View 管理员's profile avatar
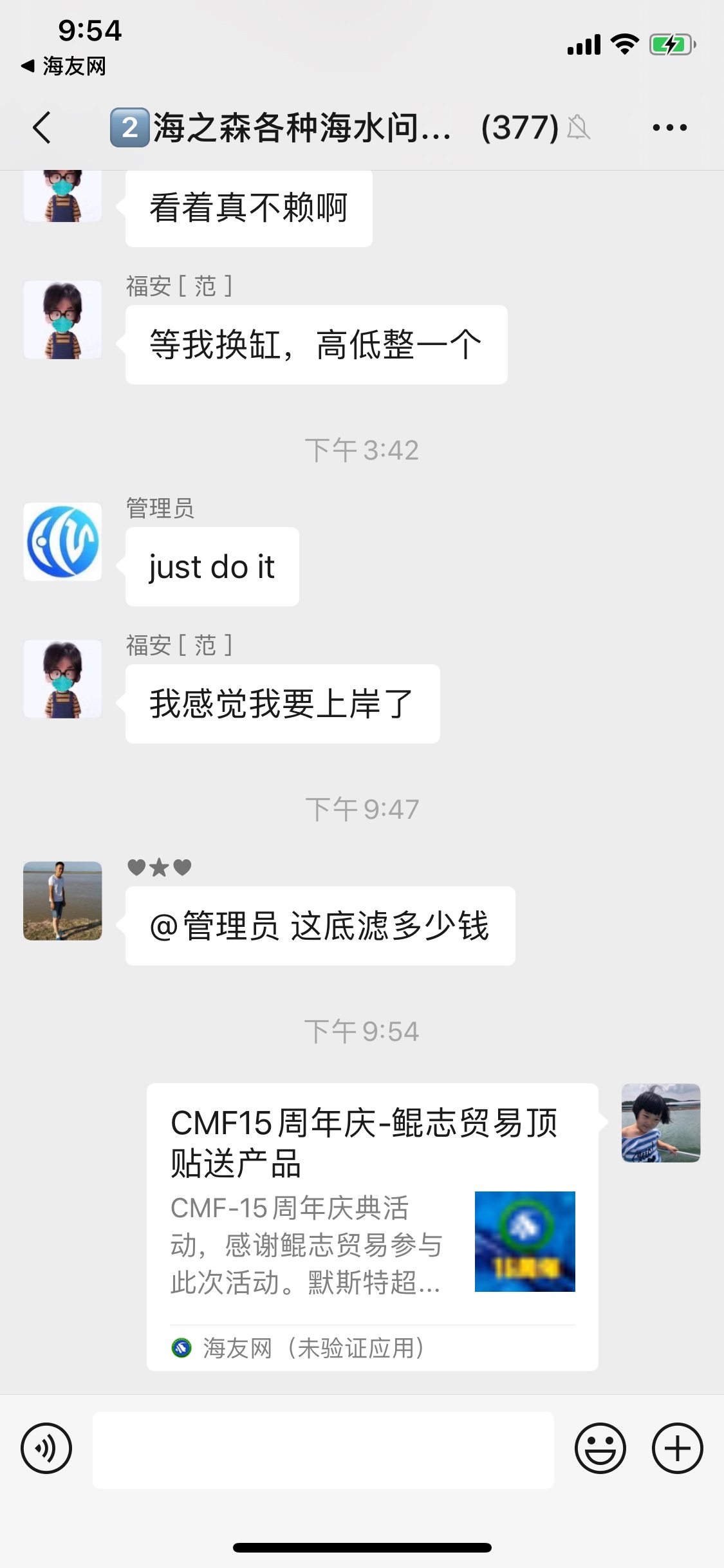 [x=62, y=541]
